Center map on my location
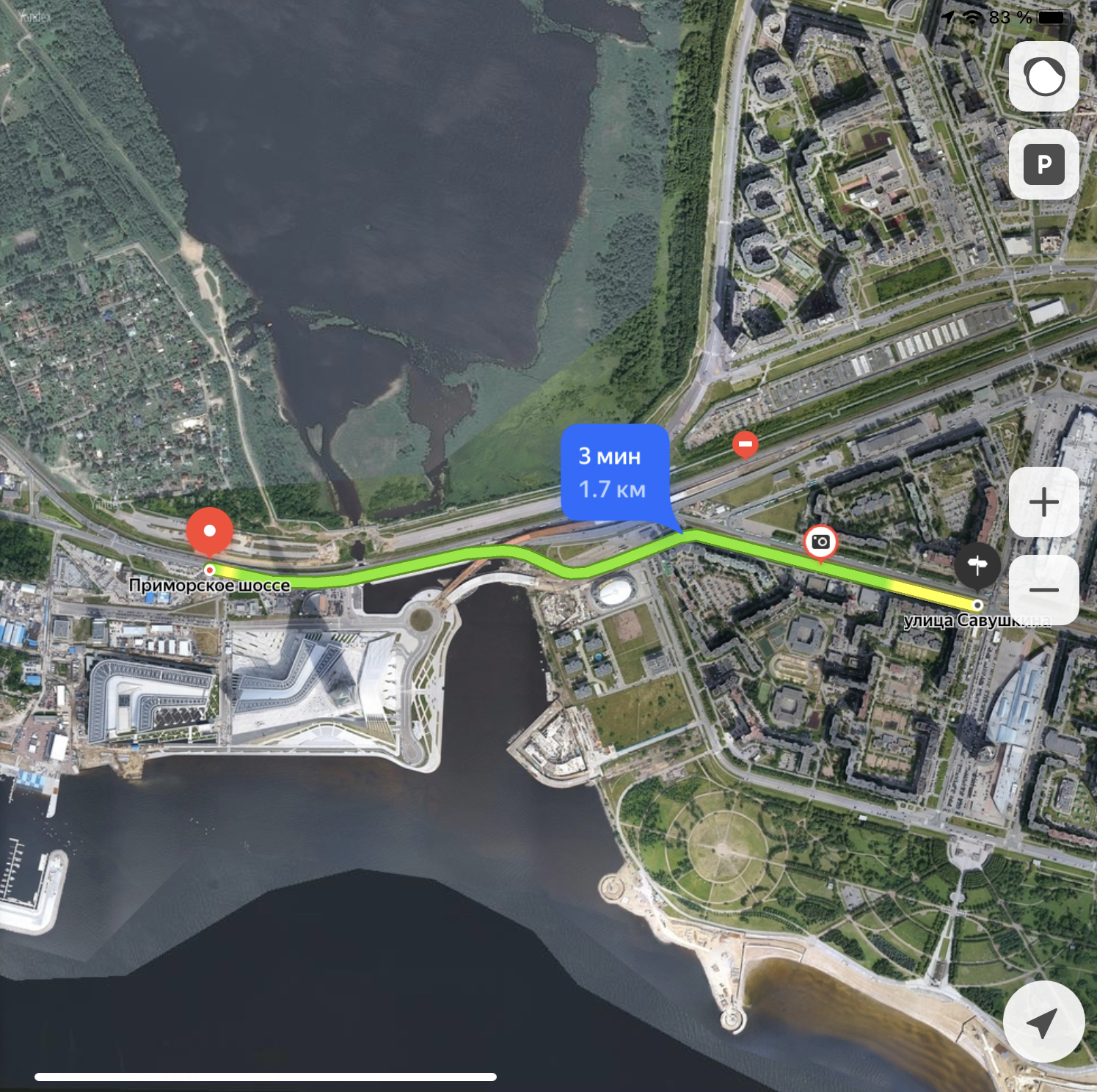Viewport: 1097px width, 1092px height. [x=1043, y=1022]
